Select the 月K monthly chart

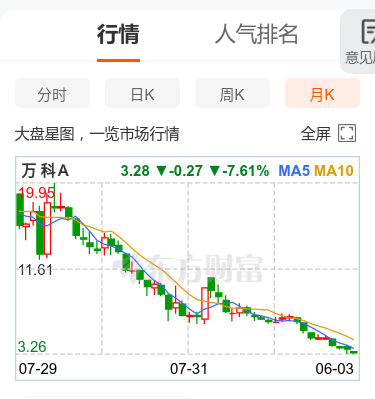pyautogui.click(x=322, y=93)
